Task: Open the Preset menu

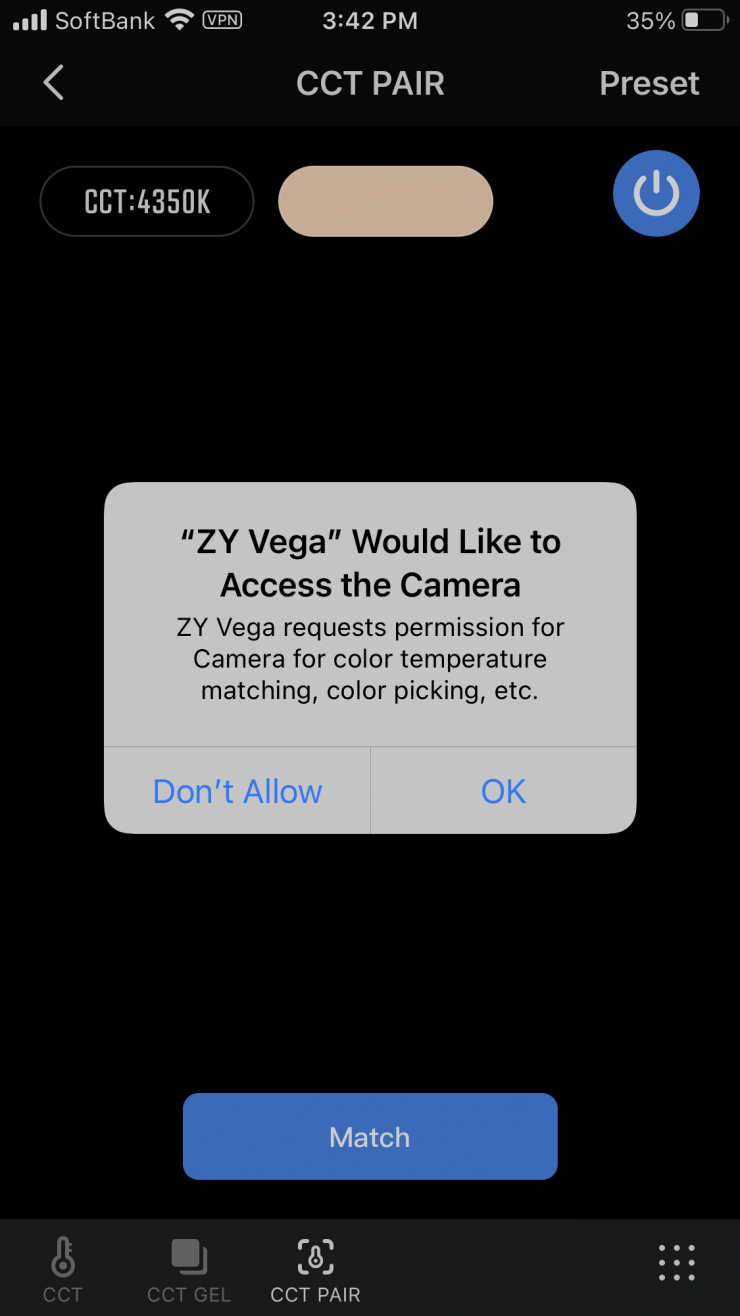Action: pyautogui.click(x=649, y=83)
